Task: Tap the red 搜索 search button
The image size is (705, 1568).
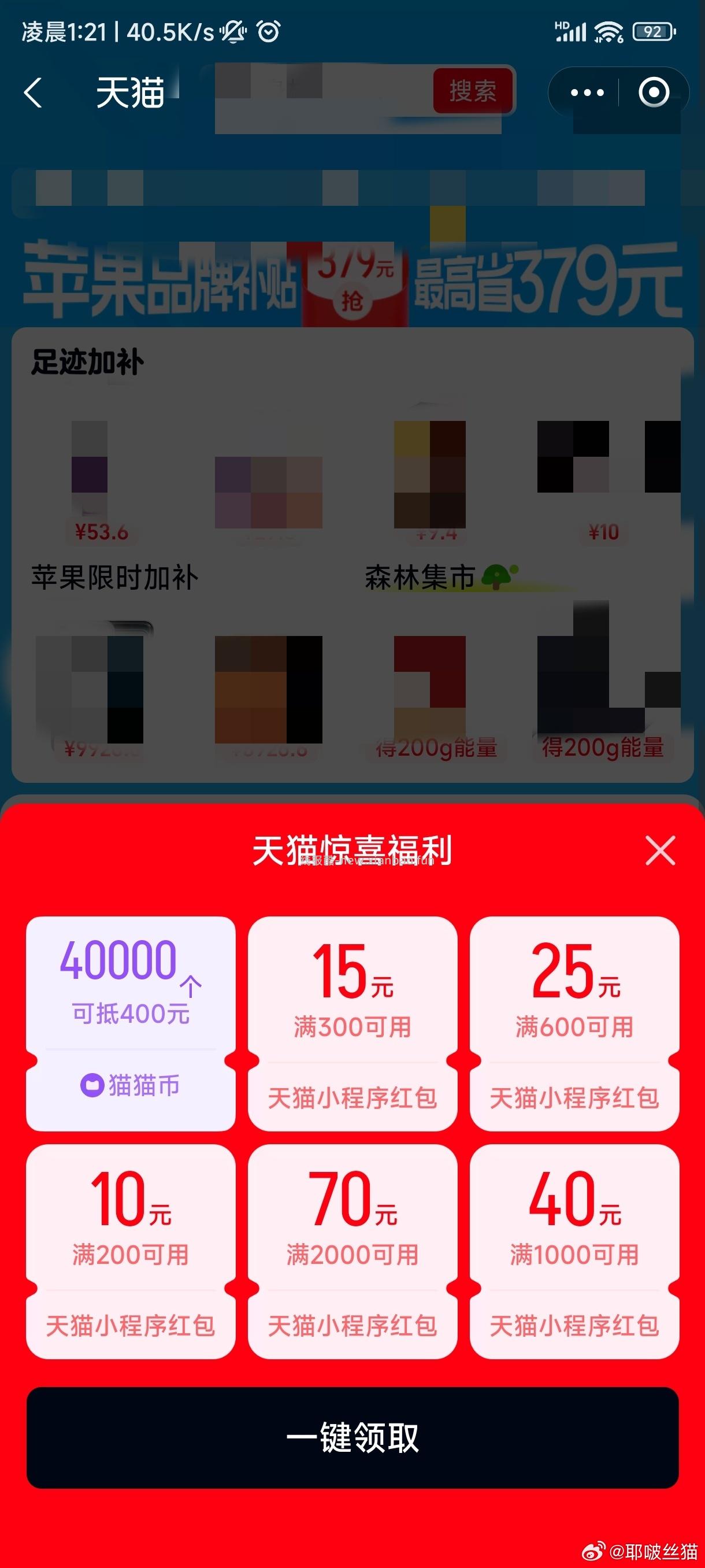Action: click(474, 91)
